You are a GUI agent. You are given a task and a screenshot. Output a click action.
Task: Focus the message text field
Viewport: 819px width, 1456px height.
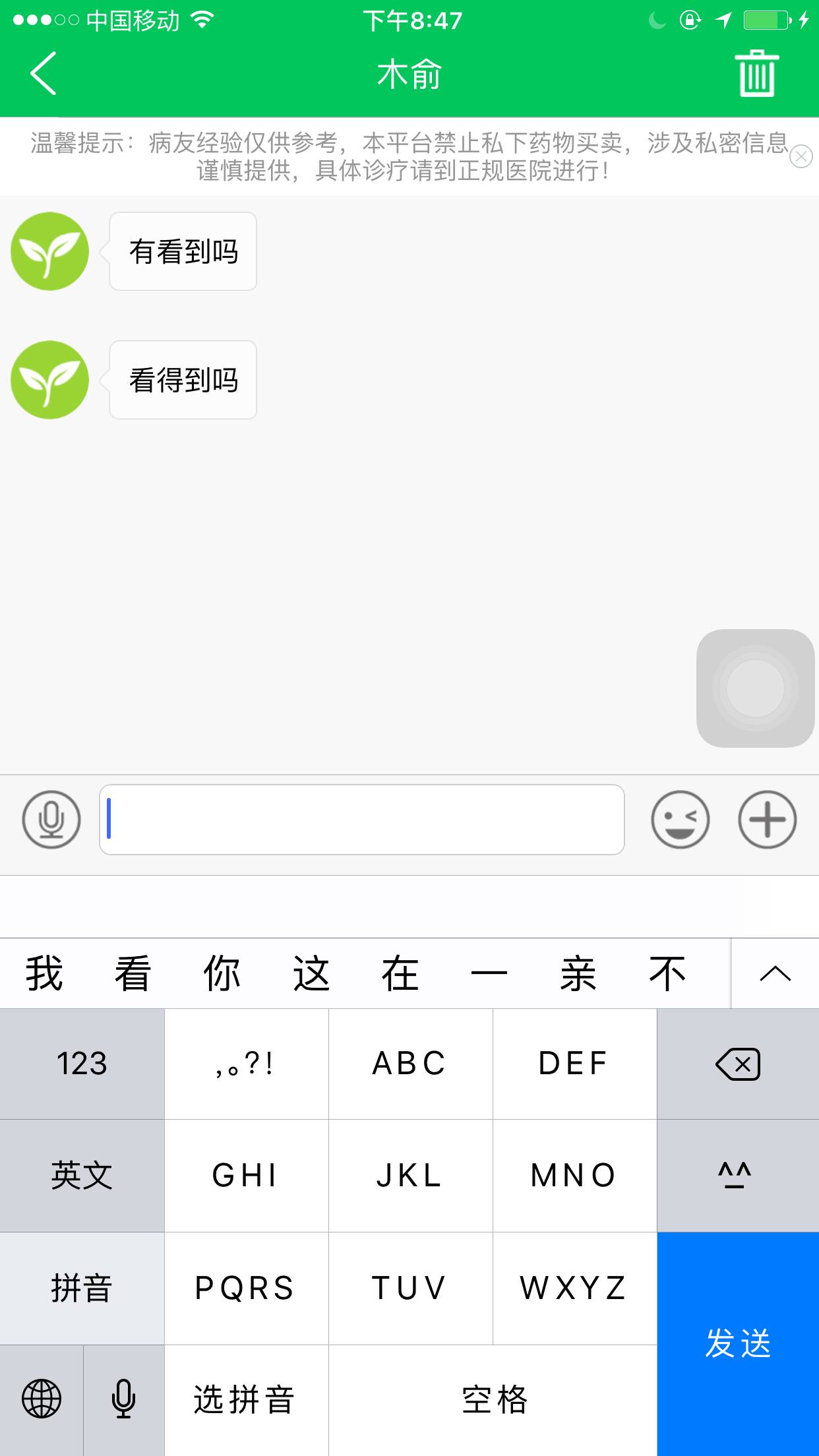point(361,820)
